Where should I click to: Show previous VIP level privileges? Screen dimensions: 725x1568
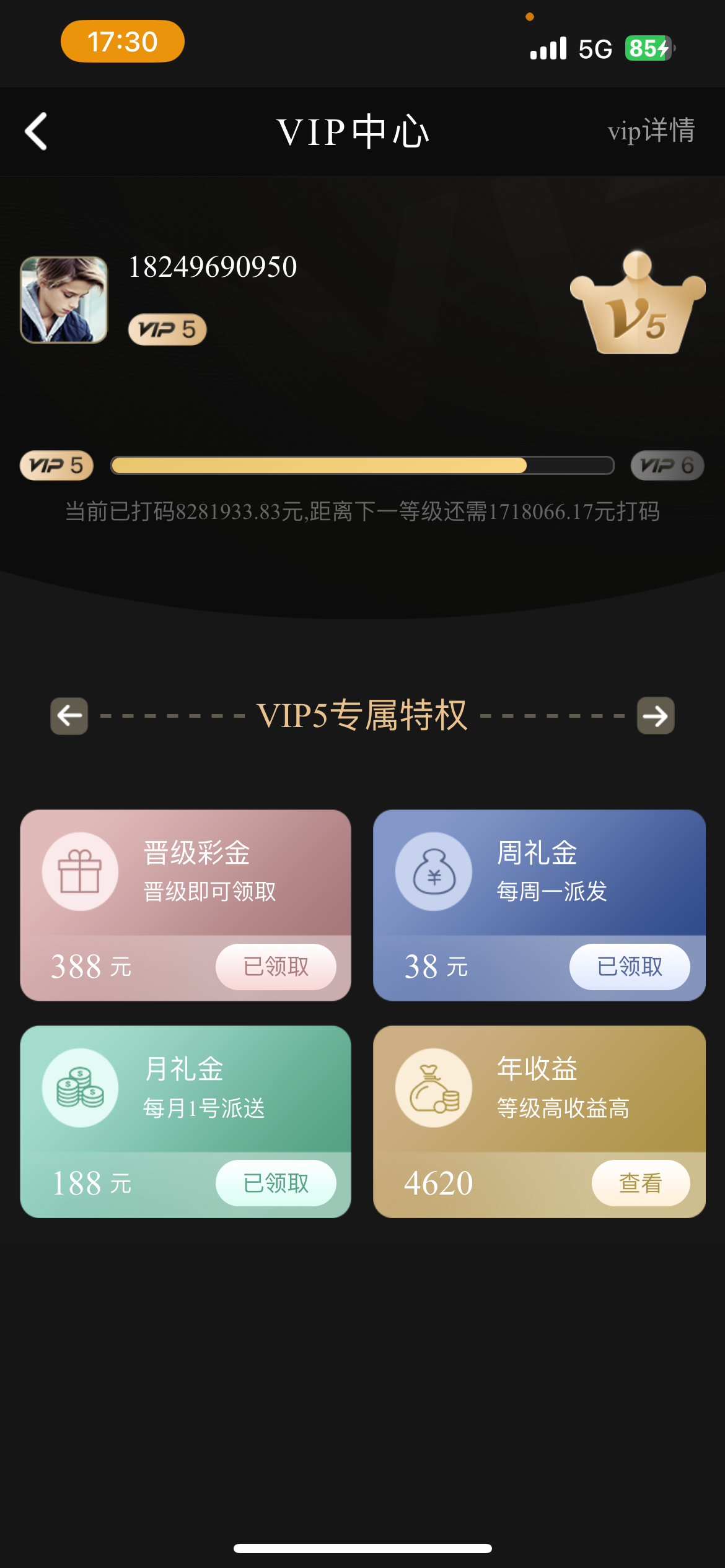pyautogui.click(x=69, y=716)
